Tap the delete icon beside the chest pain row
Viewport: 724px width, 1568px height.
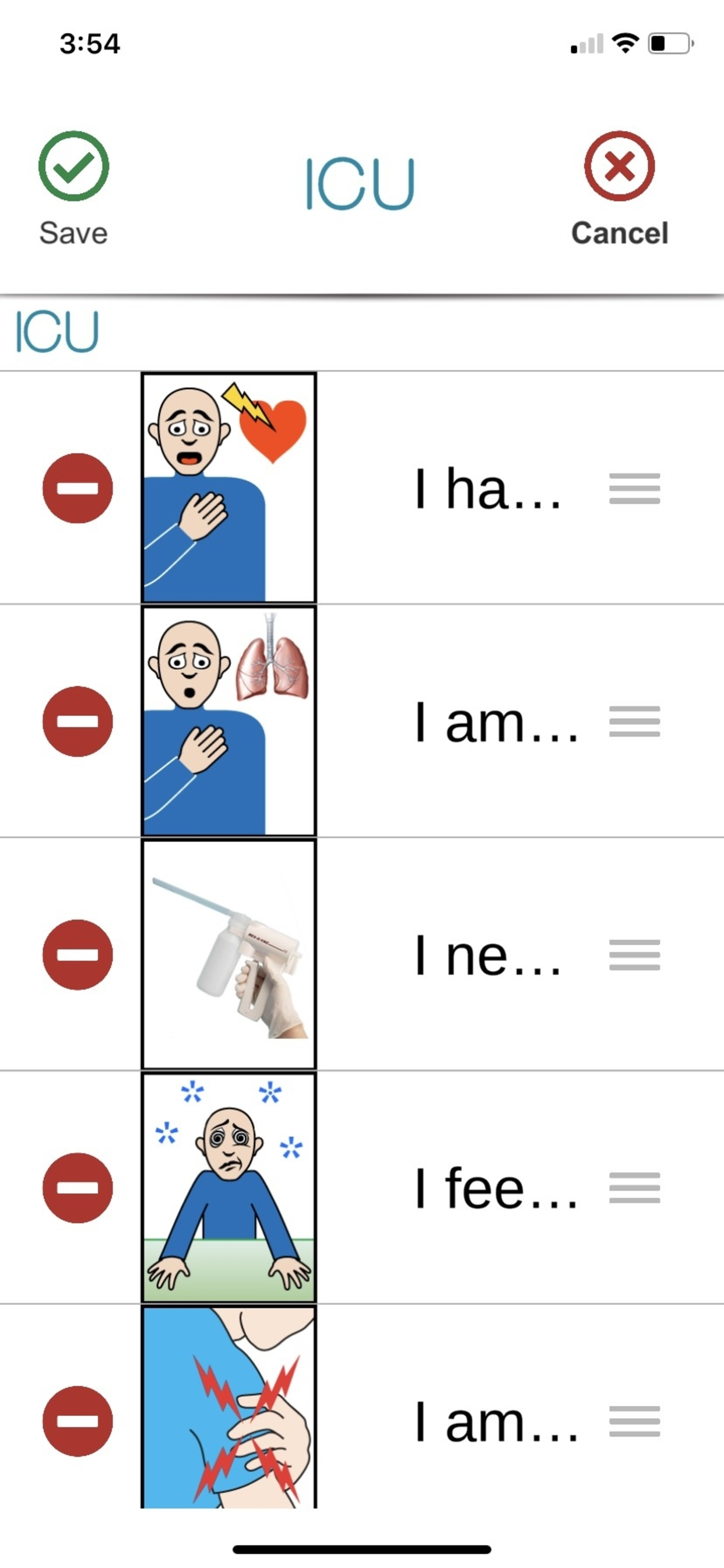pyautogui.click(x=77, y=487)
